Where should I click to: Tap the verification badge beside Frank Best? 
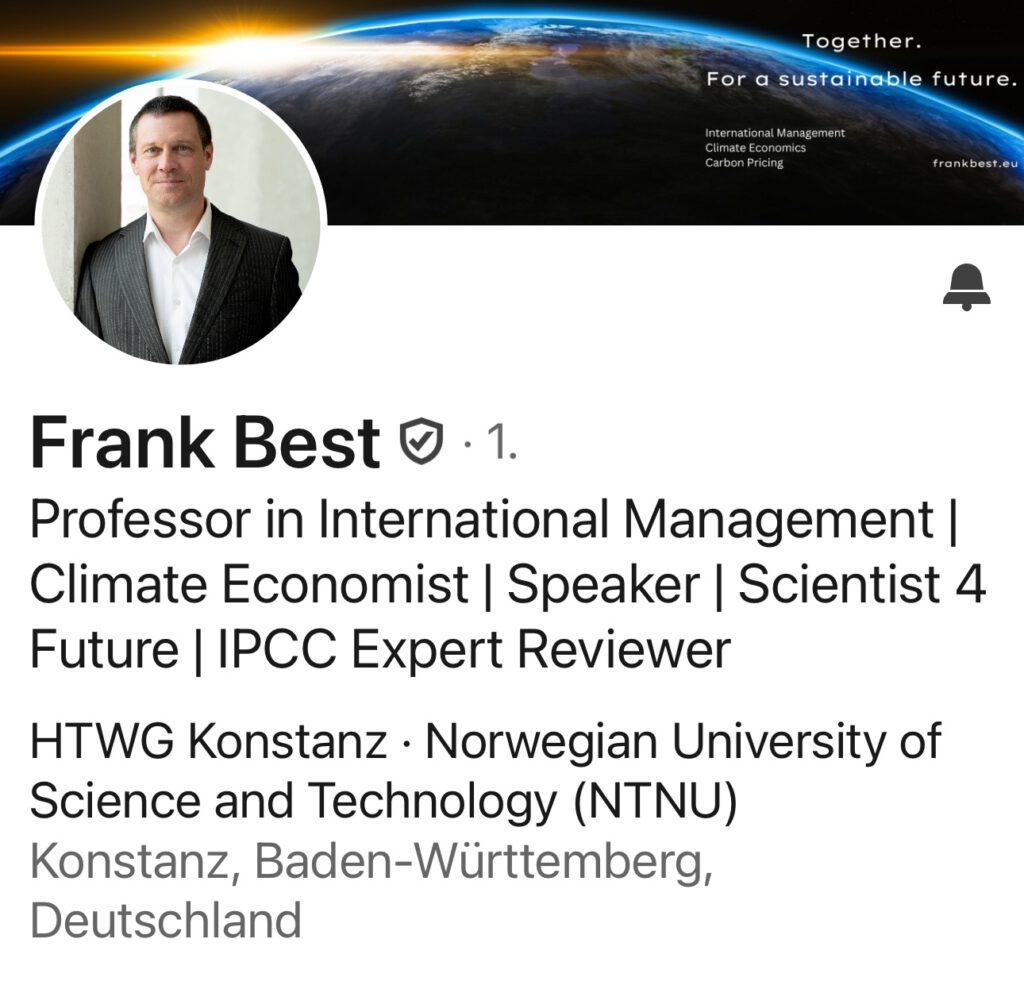(421, 441)
